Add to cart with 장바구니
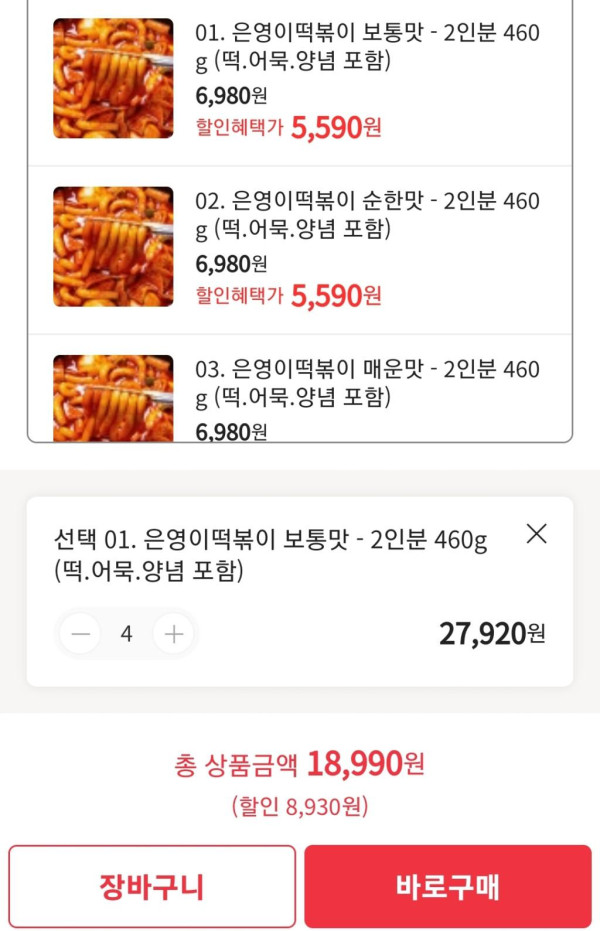This screenshot has width=600, height=931. click(x=152, y=886)
